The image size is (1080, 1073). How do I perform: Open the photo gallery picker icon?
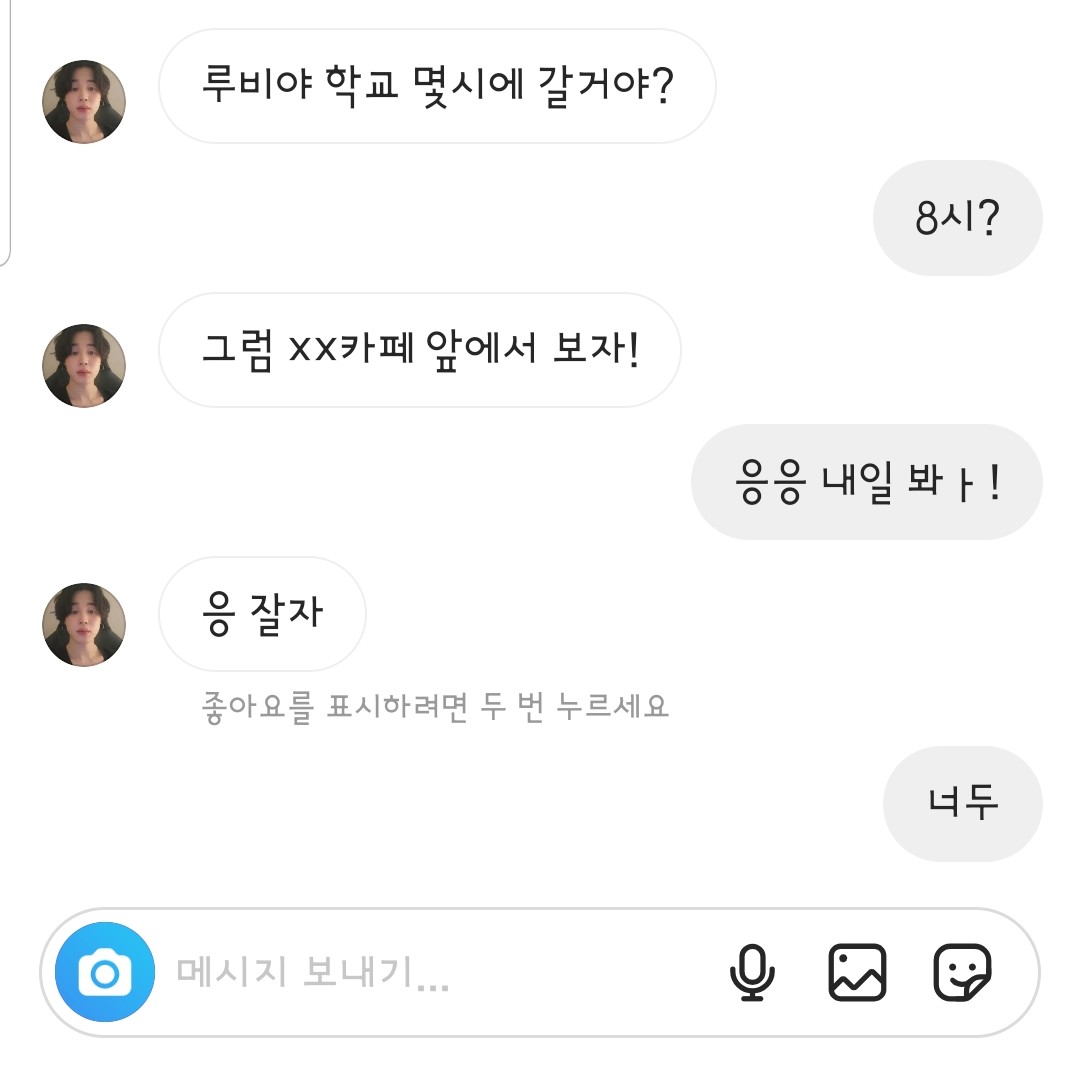click(857, 972)
